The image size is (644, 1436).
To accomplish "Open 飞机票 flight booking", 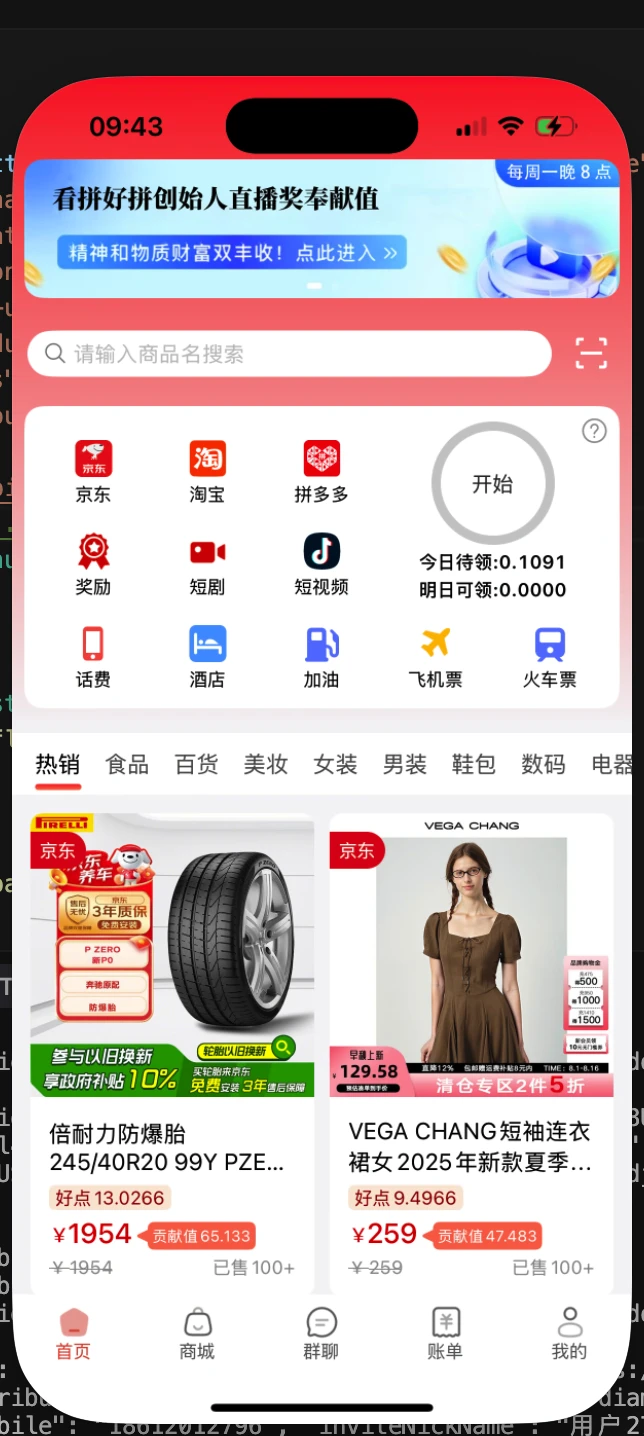I will pyautogui.click(x=435, y=657).
